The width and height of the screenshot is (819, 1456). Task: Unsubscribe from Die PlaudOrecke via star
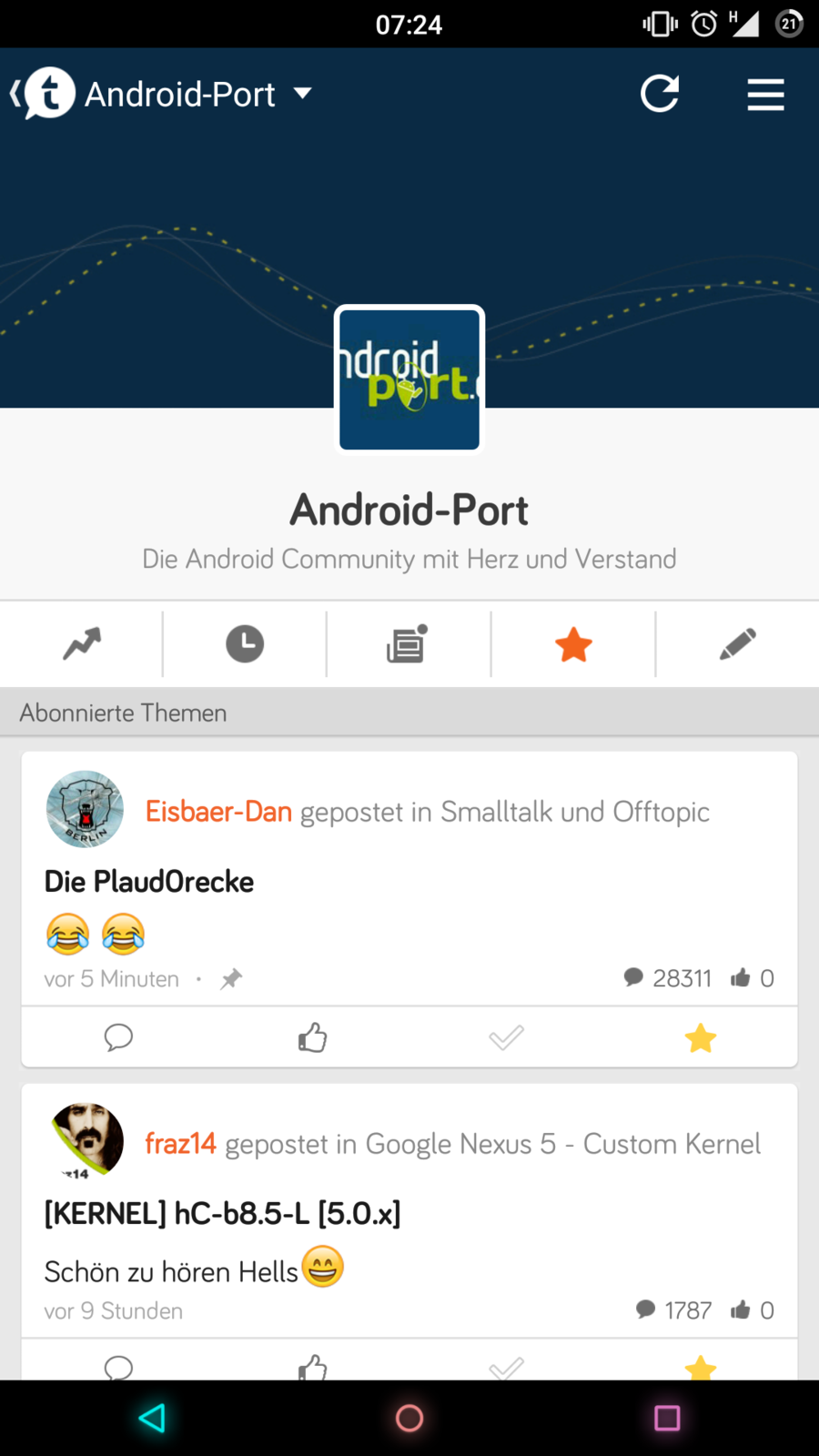(701, 1037)
